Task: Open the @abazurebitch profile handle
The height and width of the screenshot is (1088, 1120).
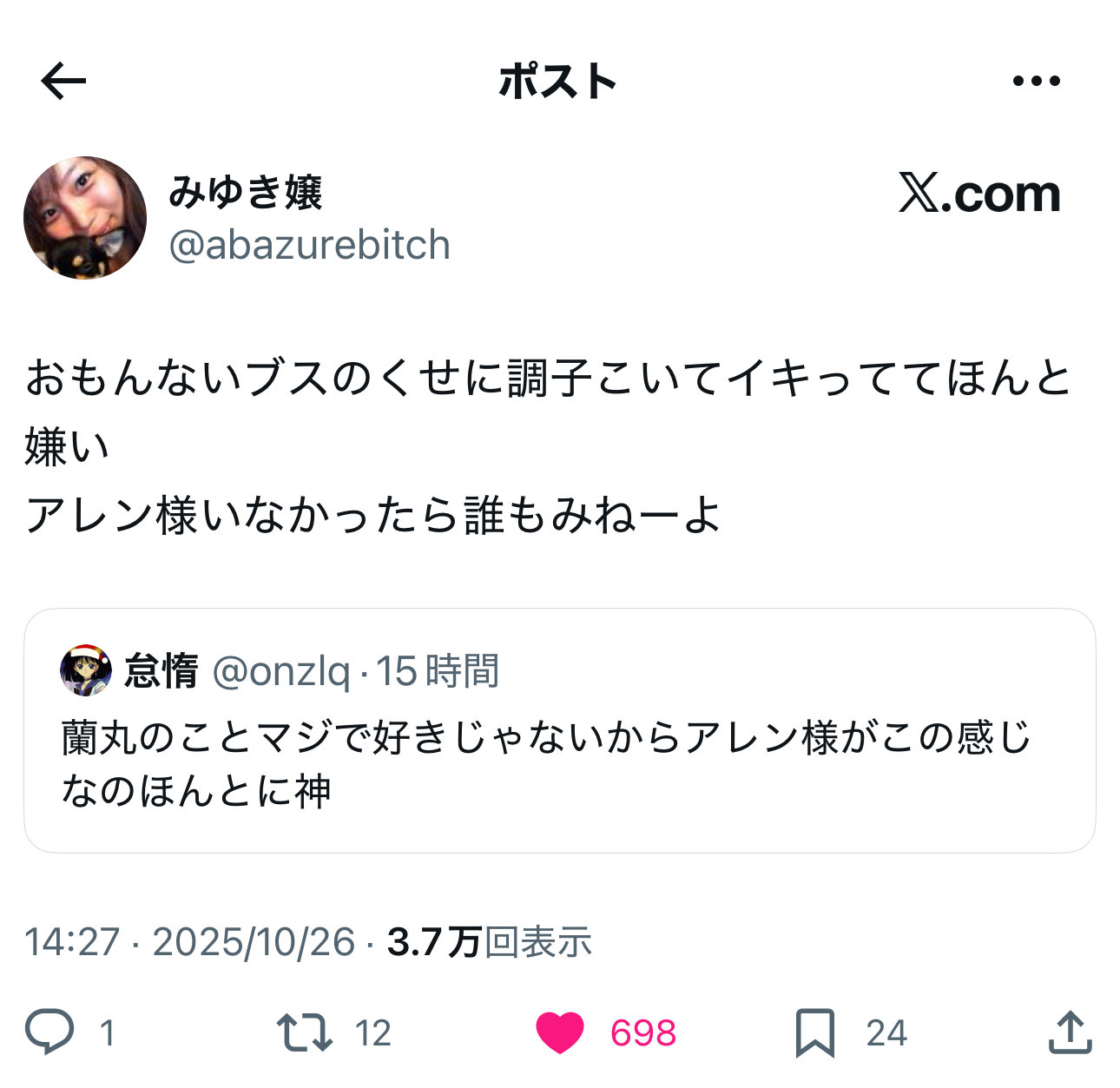Action: 309,245
